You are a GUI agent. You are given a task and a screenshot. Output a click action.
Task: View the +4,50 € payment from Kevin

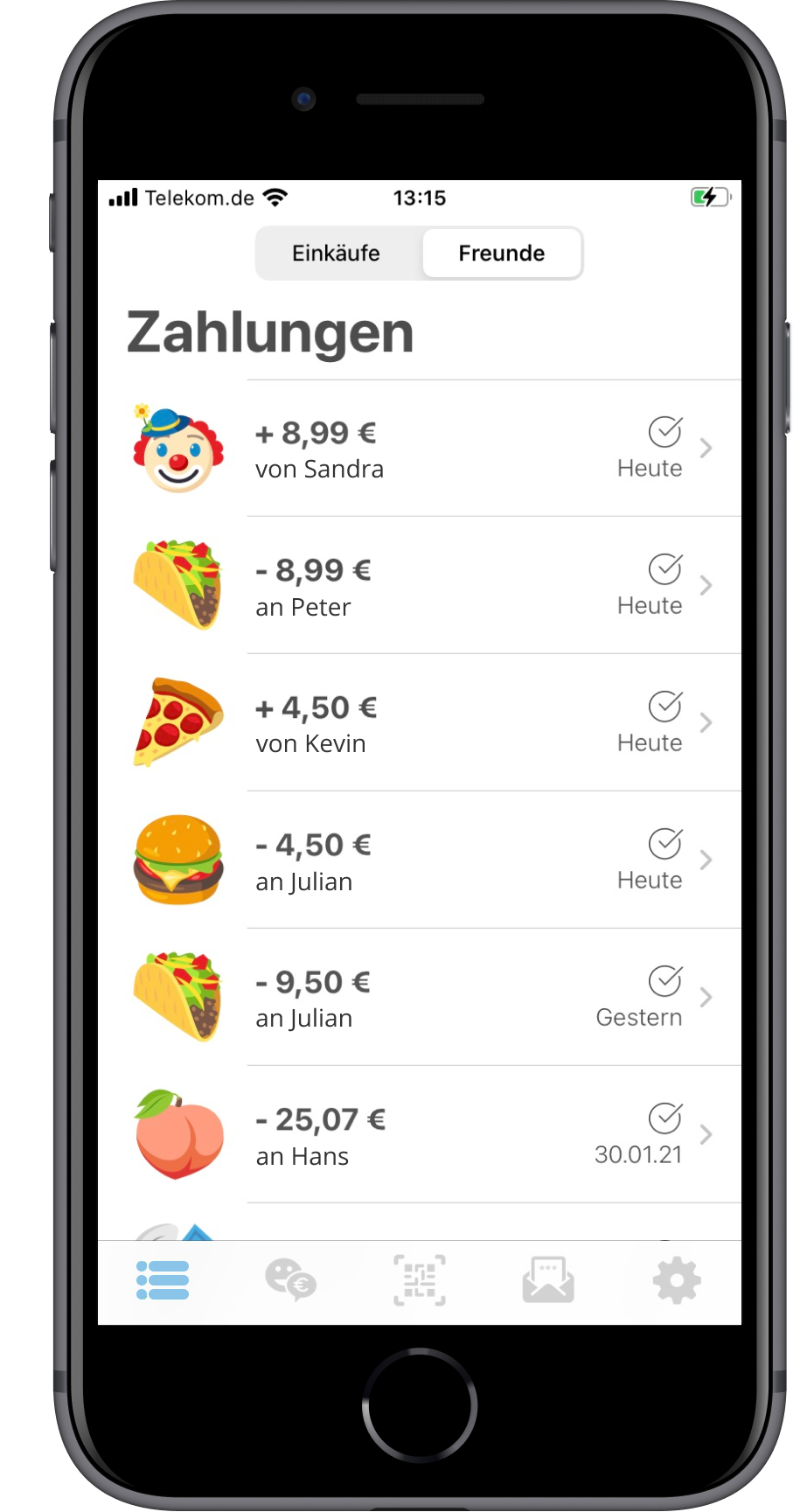click(455, 723)
